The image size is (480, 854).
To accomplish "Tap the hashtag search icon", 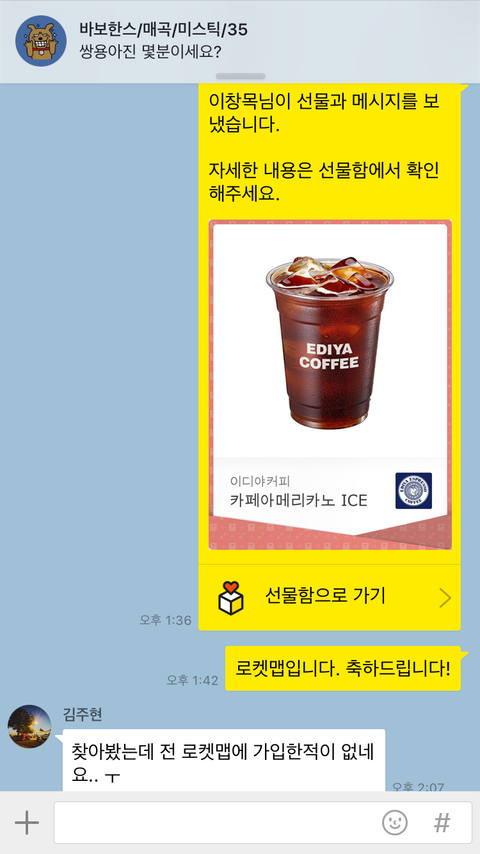I will [x=442, y=822].
